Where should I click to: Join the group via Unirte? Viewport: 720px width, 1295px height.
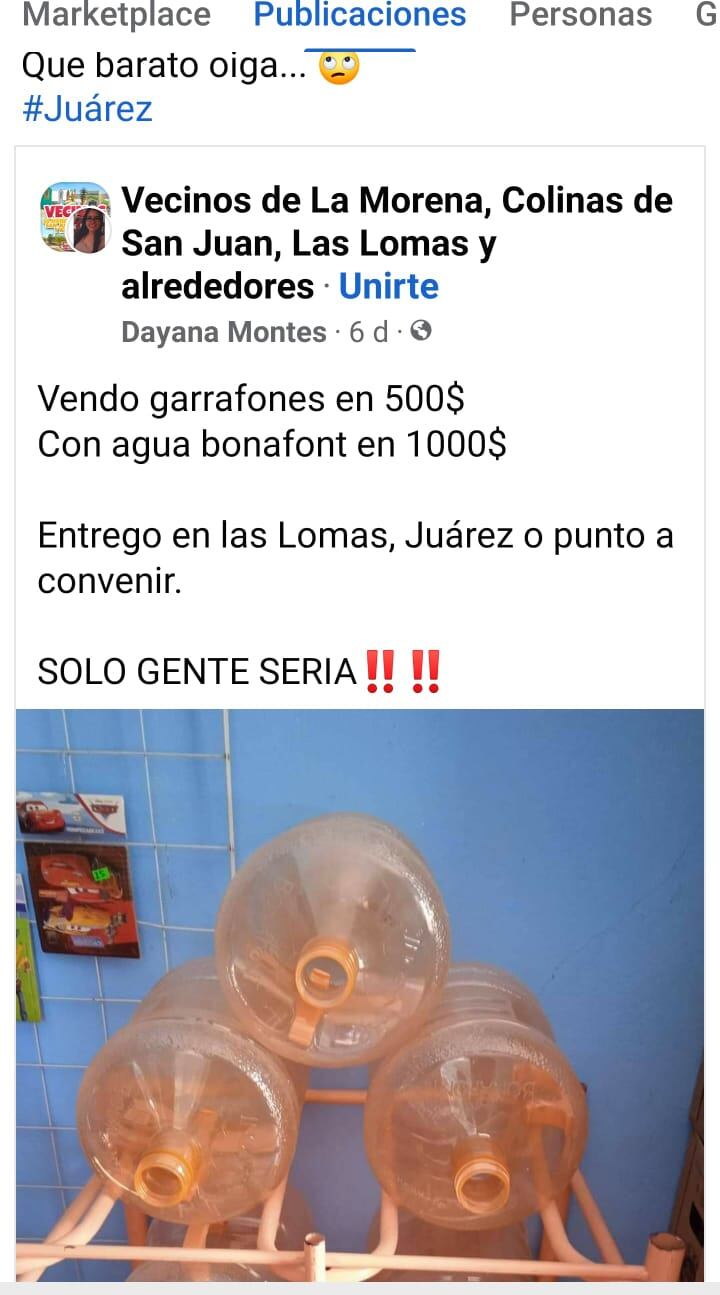[388, 287]
